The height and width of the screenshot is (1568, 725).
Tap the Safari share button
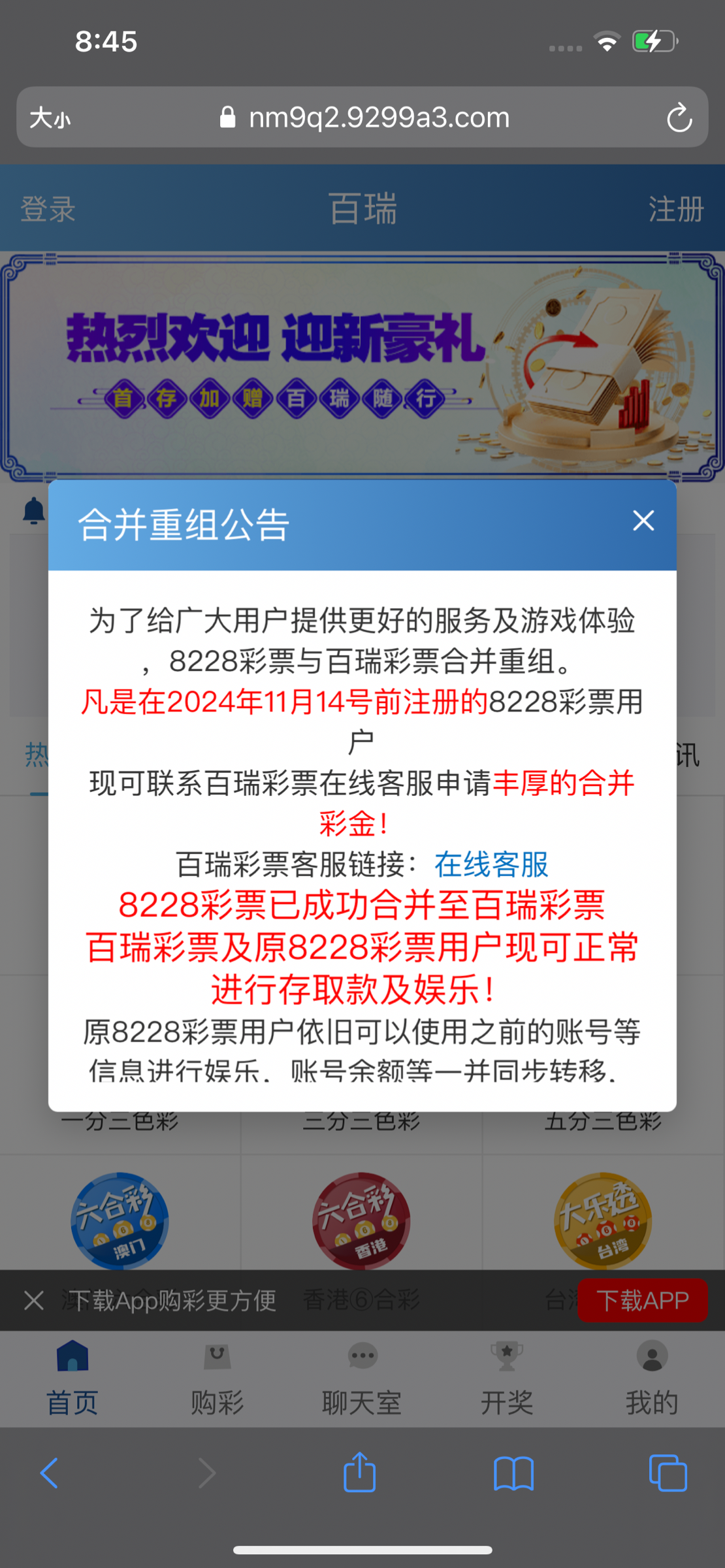point(360,1473)
